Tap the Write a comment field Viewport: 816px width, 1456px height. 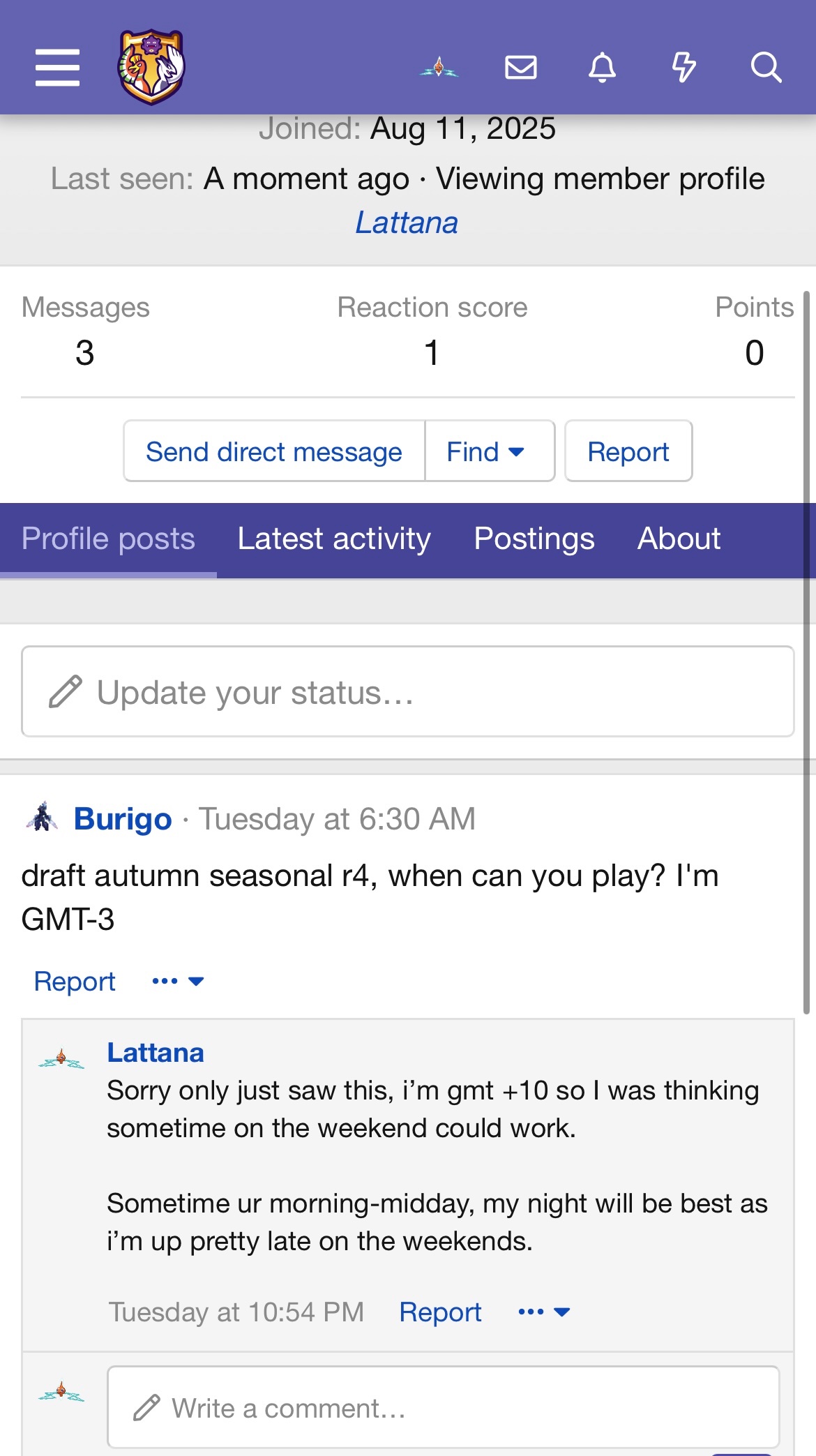(443, 1408)
